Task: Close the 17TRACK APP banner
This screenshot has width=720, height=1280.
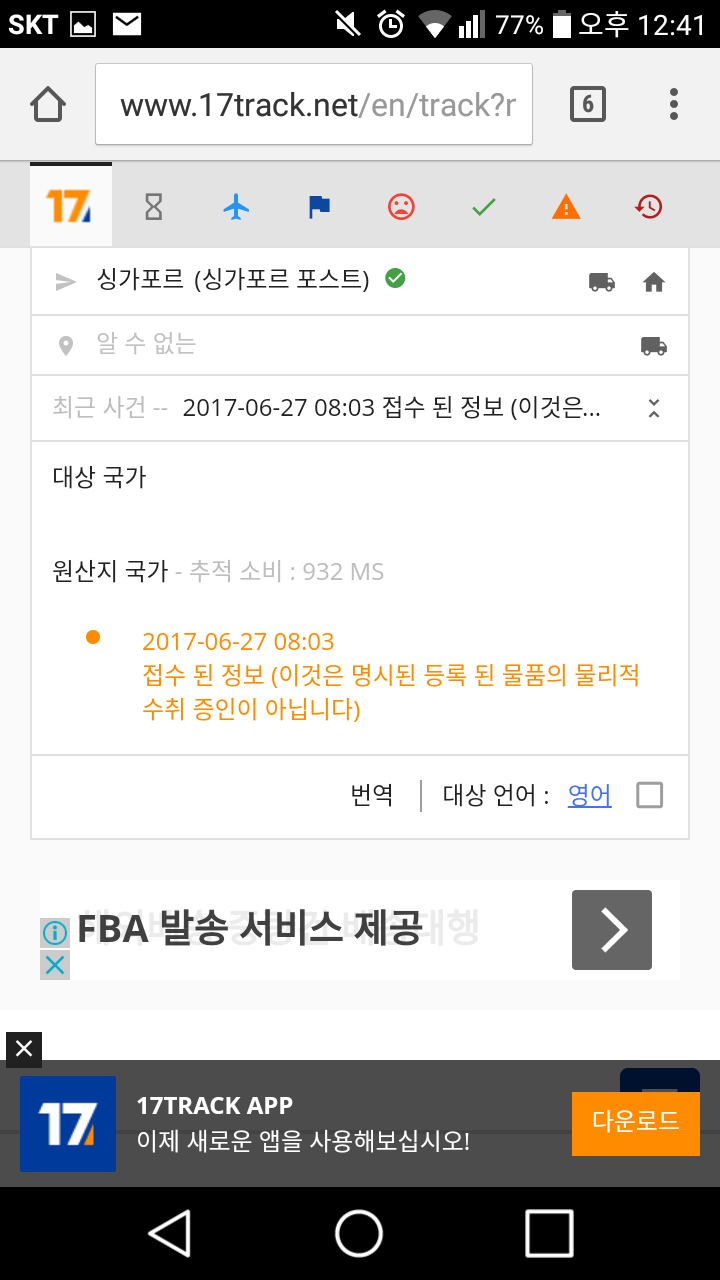Action: coord(24,1048)
